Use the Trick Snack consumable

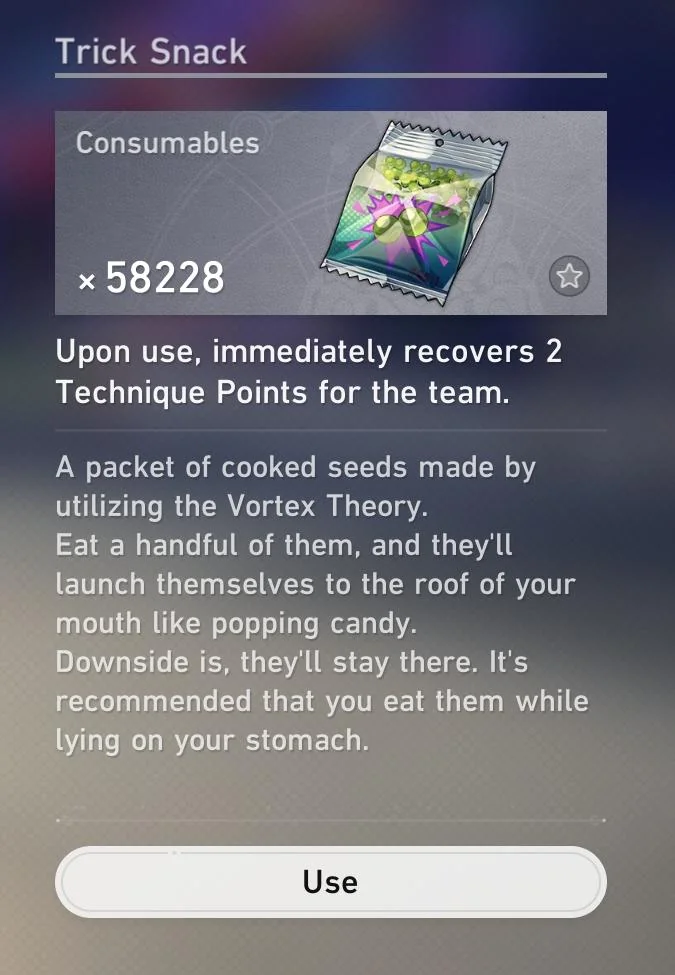click(x=330, y=881)
